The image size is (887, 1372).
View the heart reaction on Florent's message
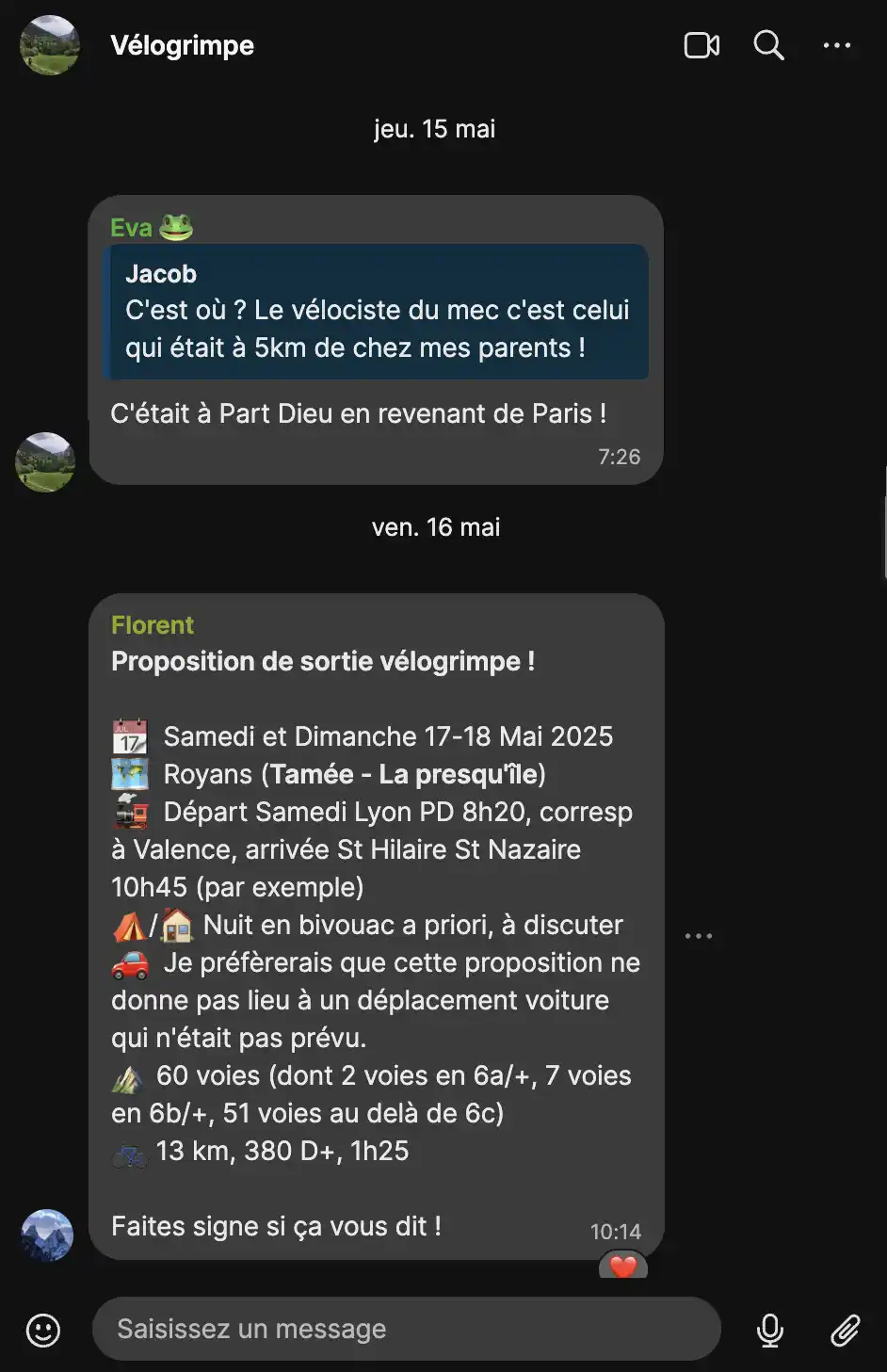point(623,1266)
